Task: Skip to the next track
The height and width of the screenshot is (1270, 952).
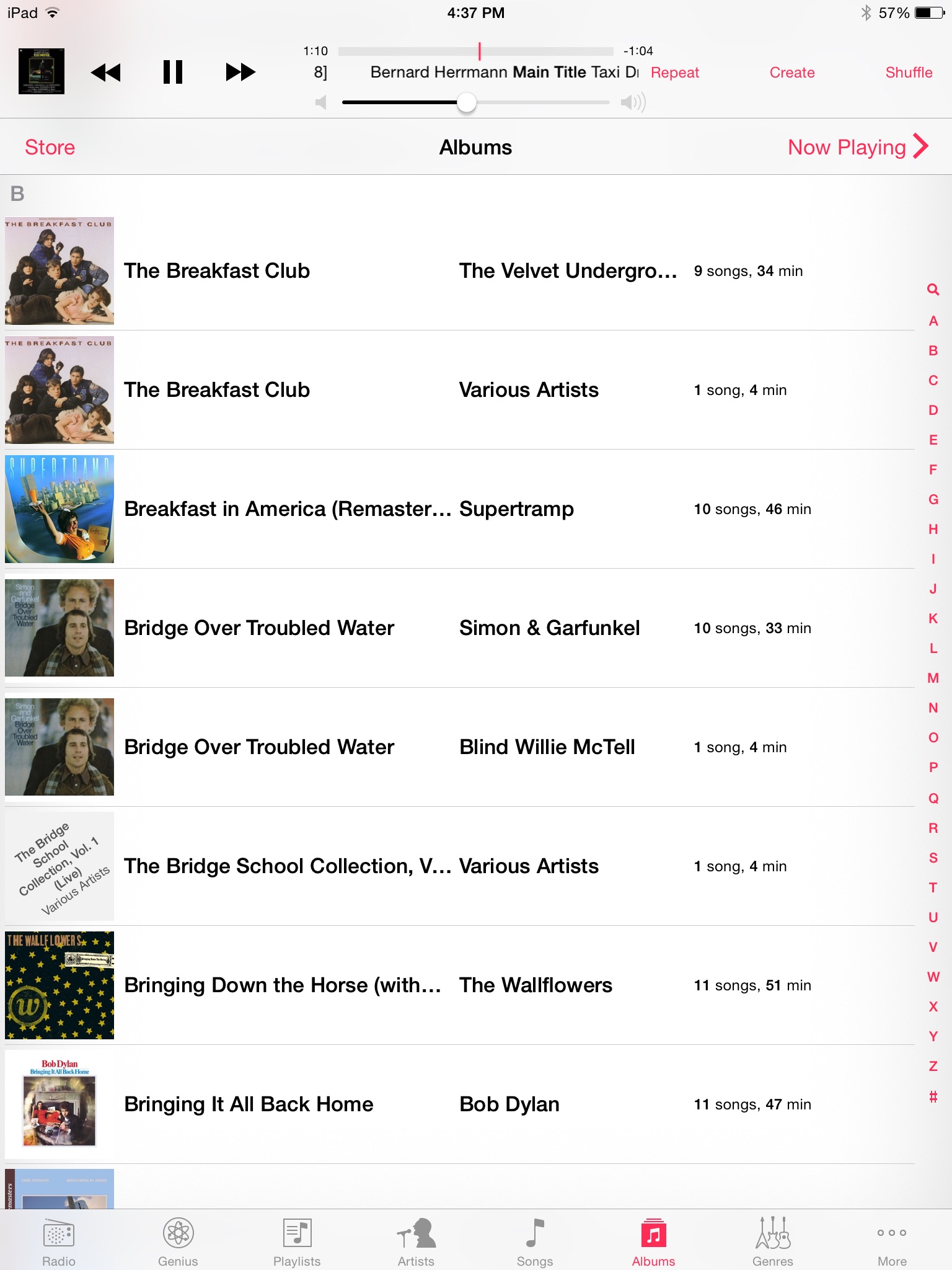Action: click(240, 72)
